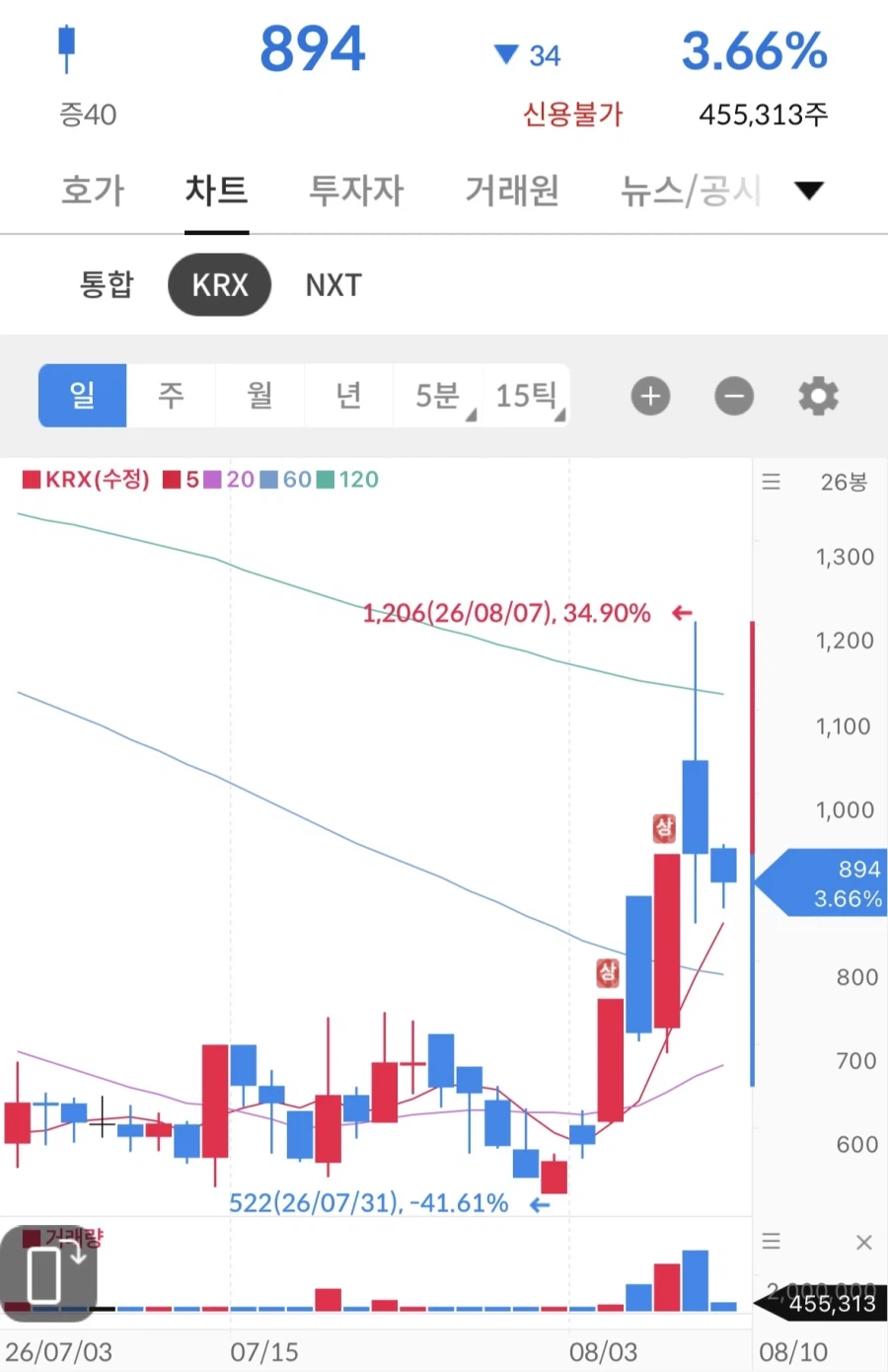888x1372 pixels.
Task: Expand the tab list dropdown arrow
Action: [809, 191]
